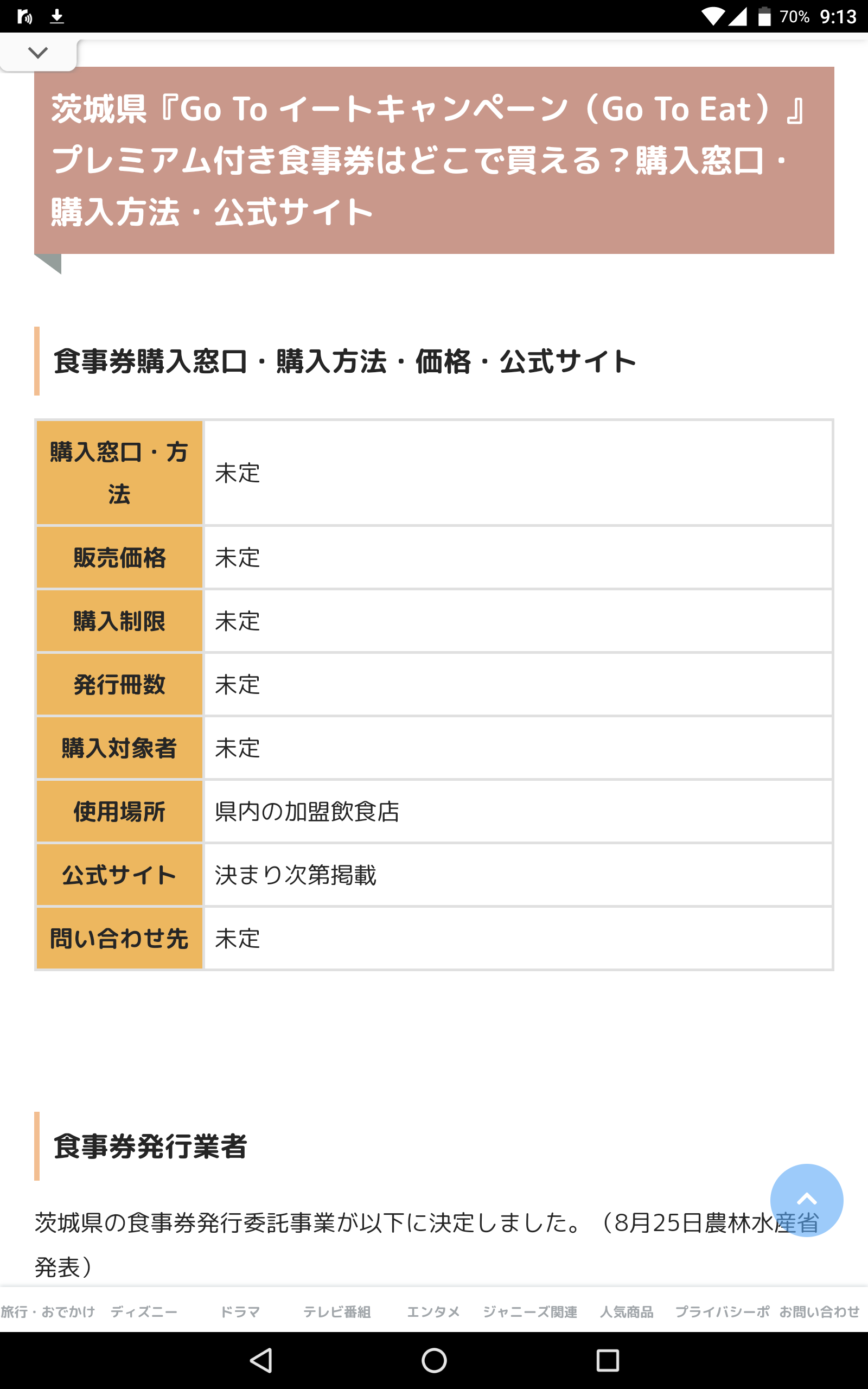The width and height of the screenshot is (868, 1389).
Task: Open the 旅行・おでかけ category
Action: tap(48, 1311)
